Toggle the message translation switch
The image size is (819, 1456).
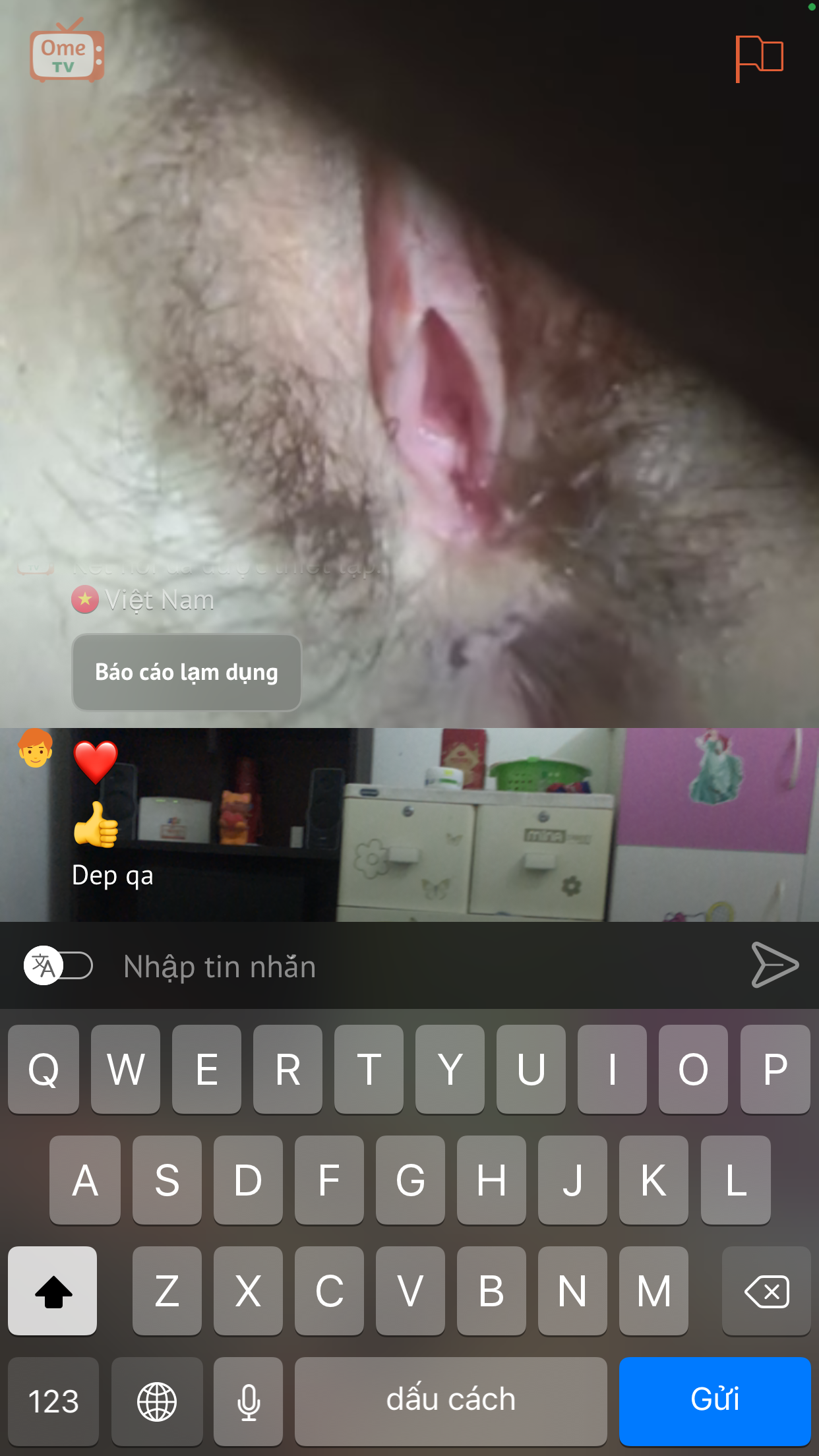[x=59, y=966]
